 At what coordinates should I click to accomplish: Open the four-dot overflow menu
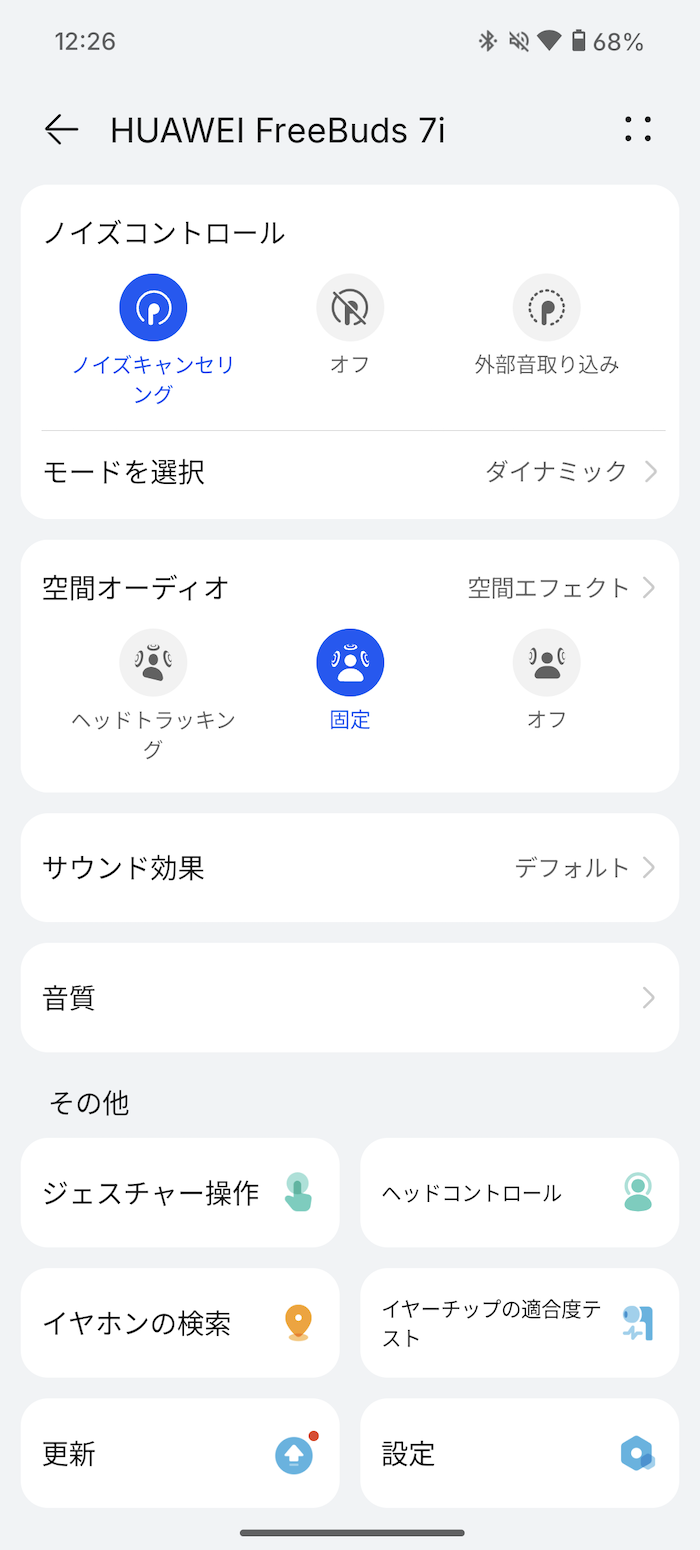coord(638,129)
